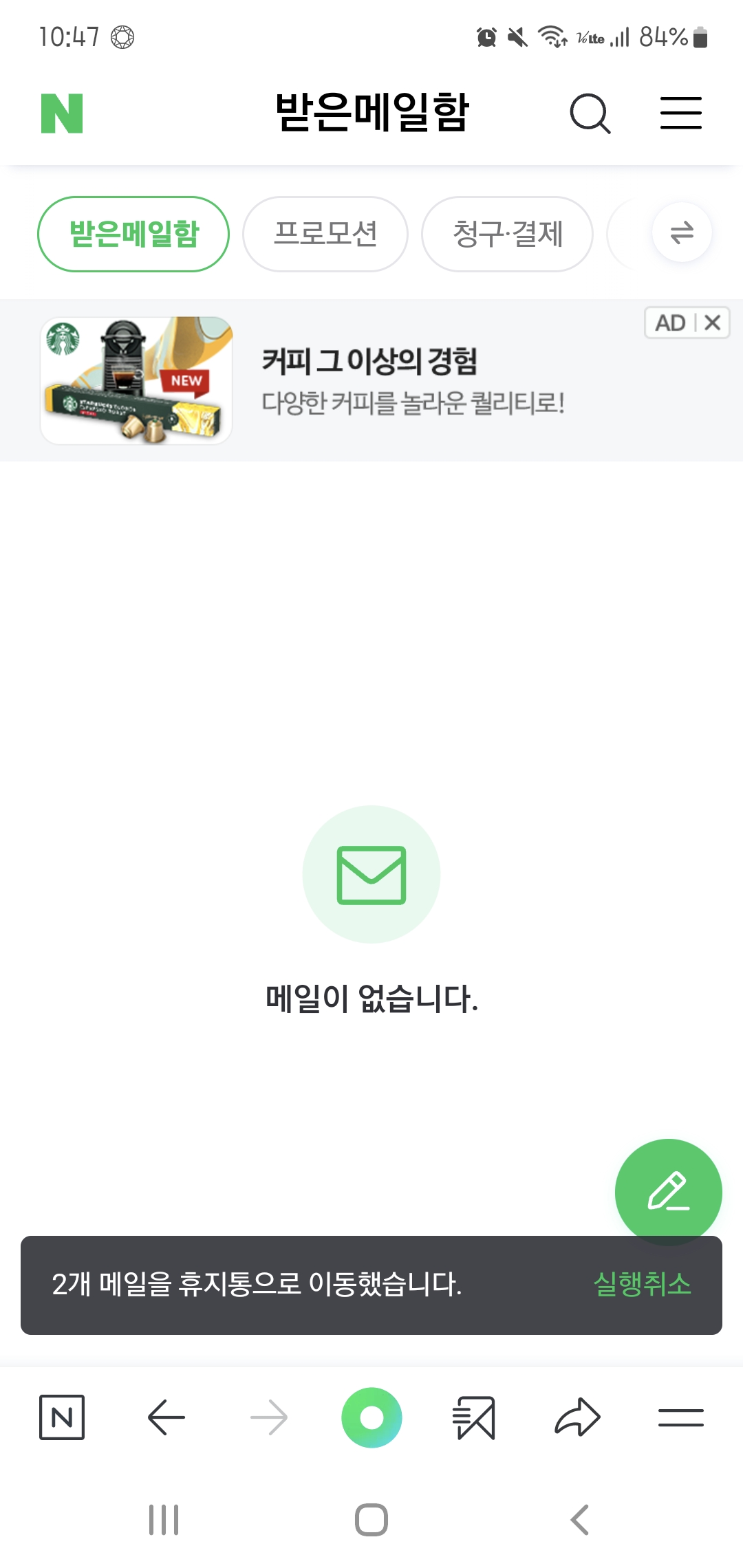
Task: Open recent apps from the system bar
Action: (164, 1519)
